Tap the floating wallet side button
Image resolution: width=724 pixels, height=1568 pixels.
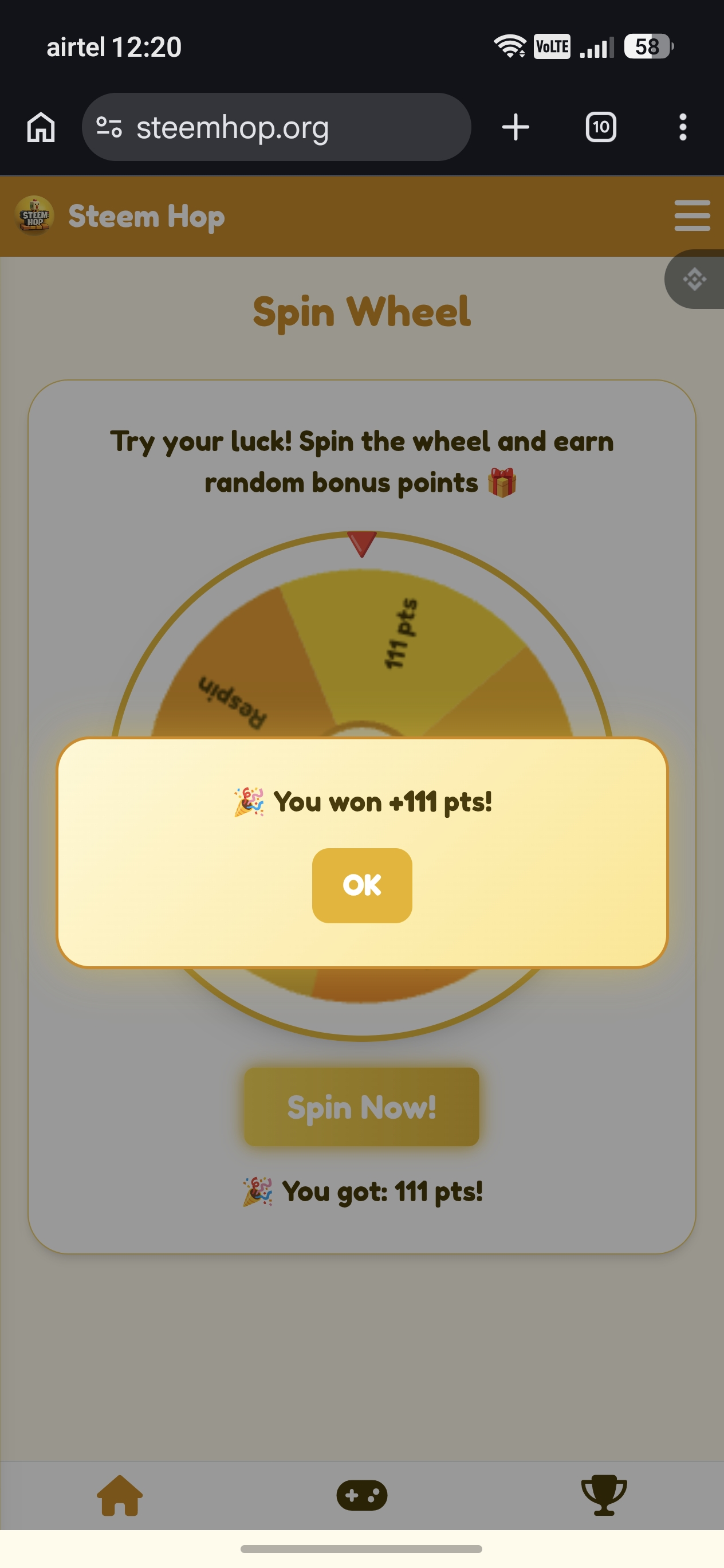tap(694, 280)
